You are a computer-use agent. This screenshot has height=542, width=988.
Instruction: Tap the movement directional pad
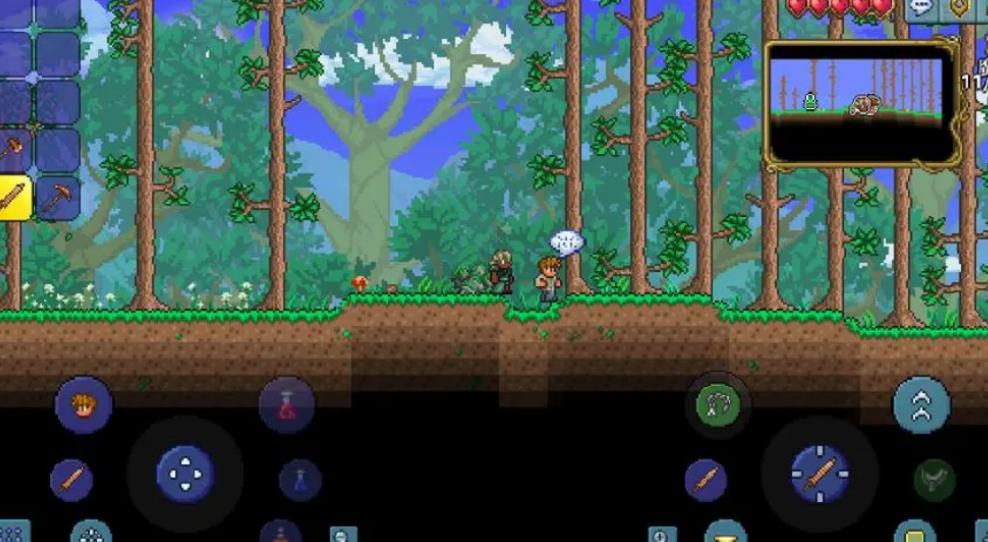click(185, 473)
